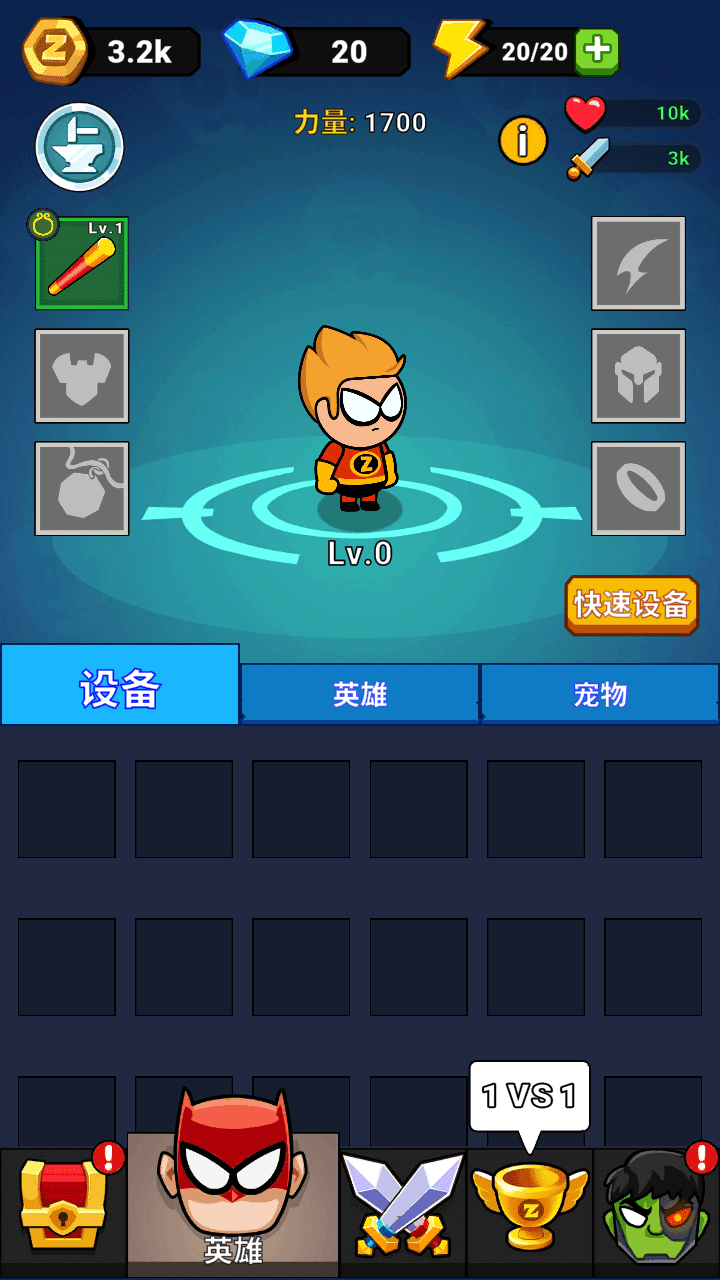This screenshot has width=720, height=1280.
Task: Open the empty claw skill slot
Action: coord(638,263)
